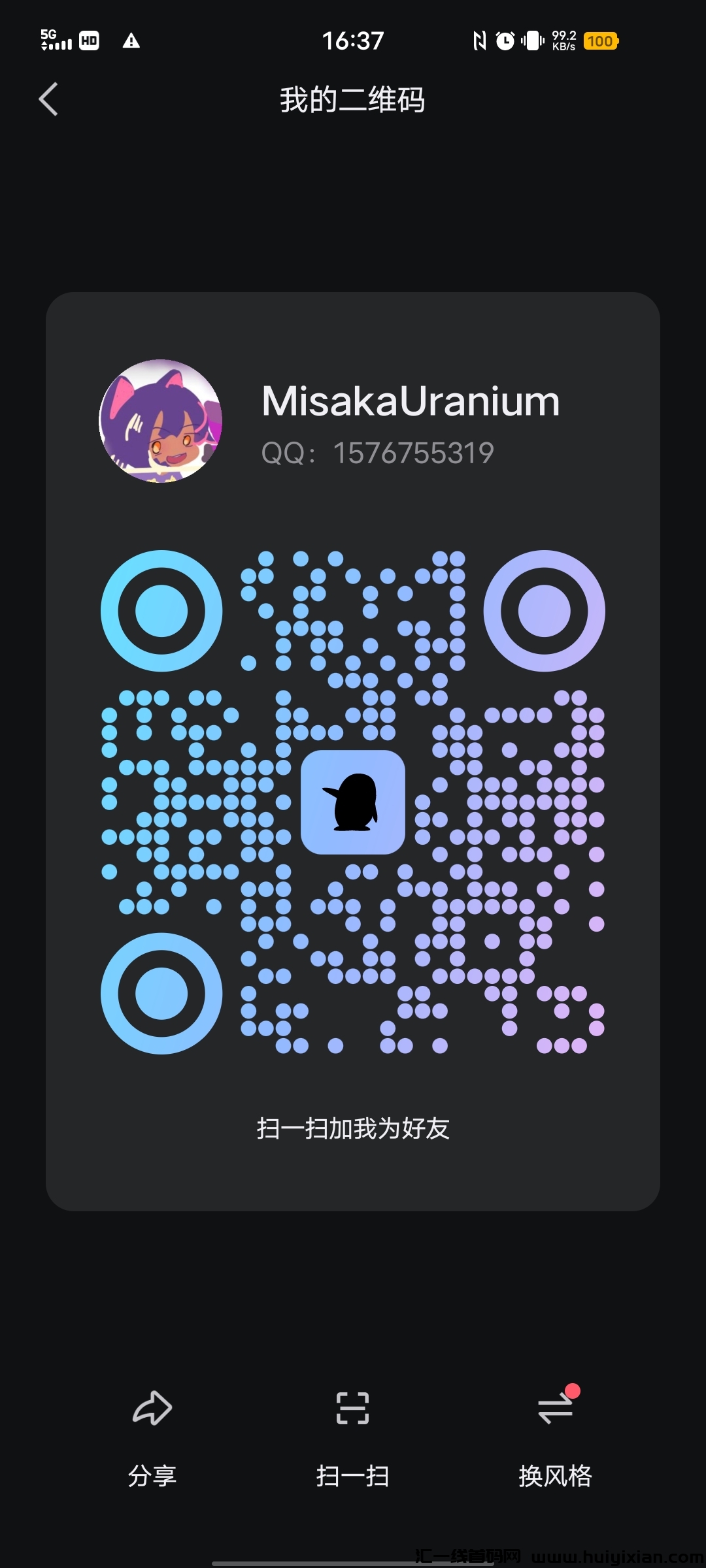This screenshot has height=1568, width=706.
Task: Tap the vibrate mode status icon
Action: pos(531,41)
